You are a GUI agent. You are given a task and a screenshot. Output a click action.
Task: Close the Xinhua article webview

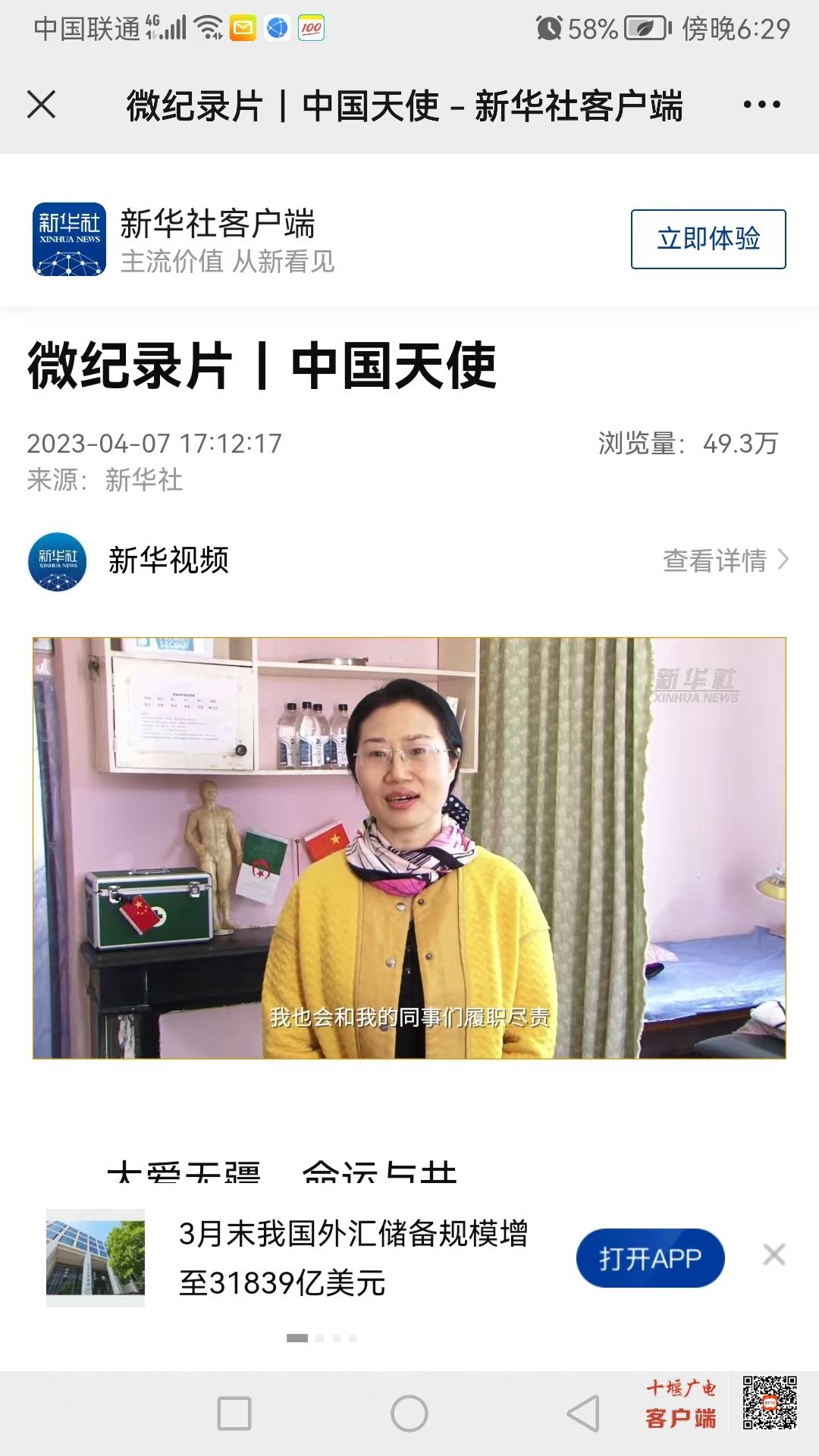(42, 105)
